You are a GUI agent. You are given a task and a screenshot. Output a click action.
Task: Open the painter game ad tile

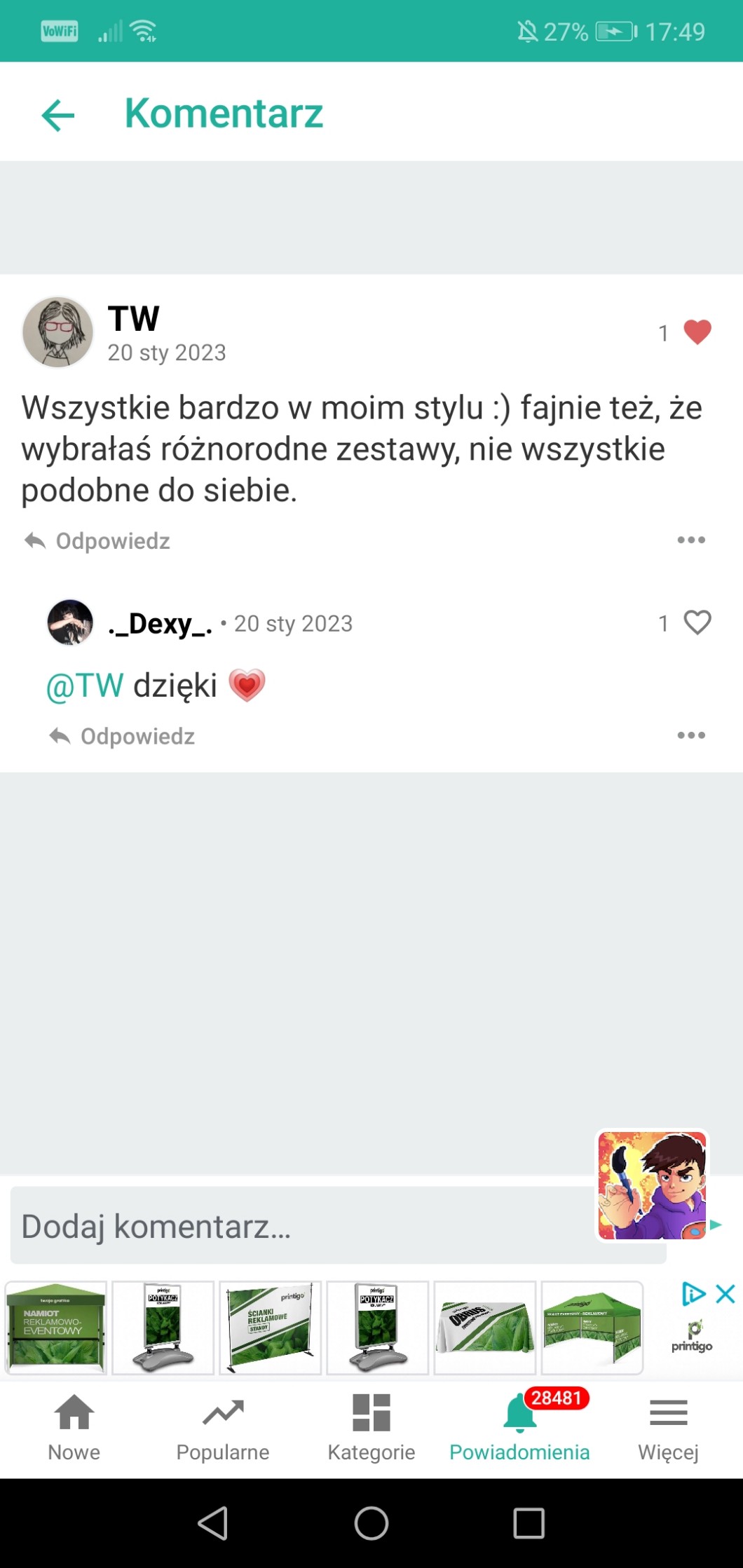click(x=652, y=1185)
